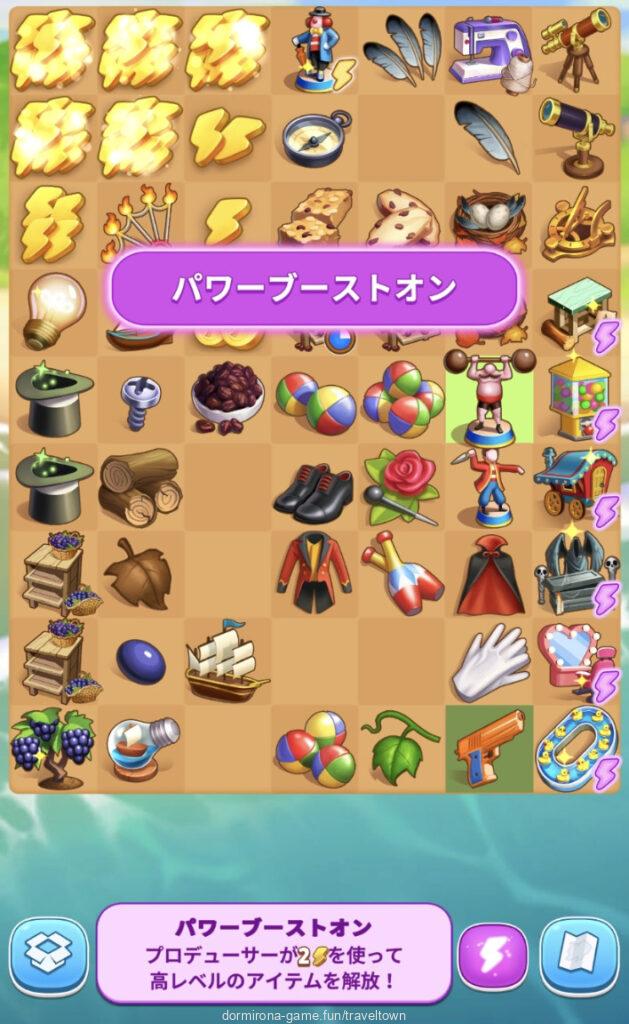Open the map button
Screen dimensions: 629x1024
tap(581, 957)
